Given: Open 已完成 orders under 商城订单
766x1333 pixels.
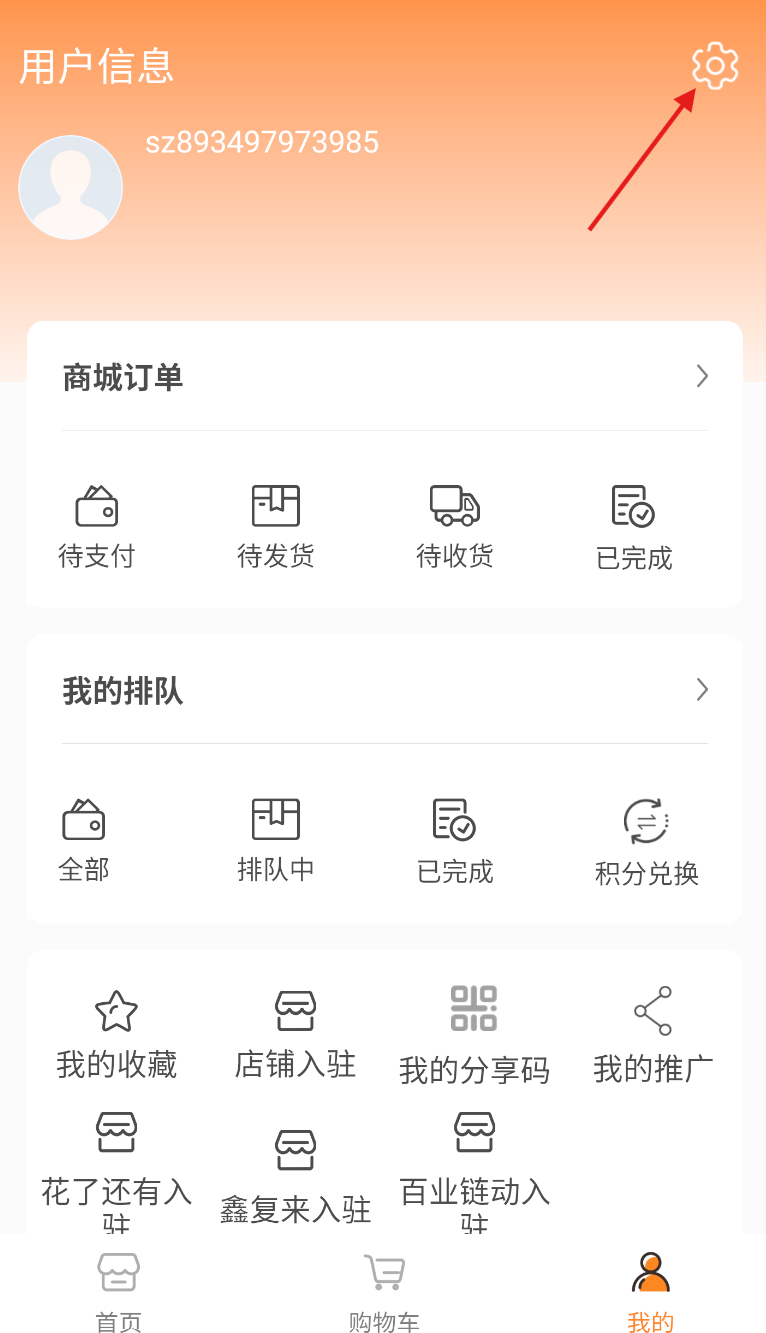Looking at the screenshot, I should 634,529.
